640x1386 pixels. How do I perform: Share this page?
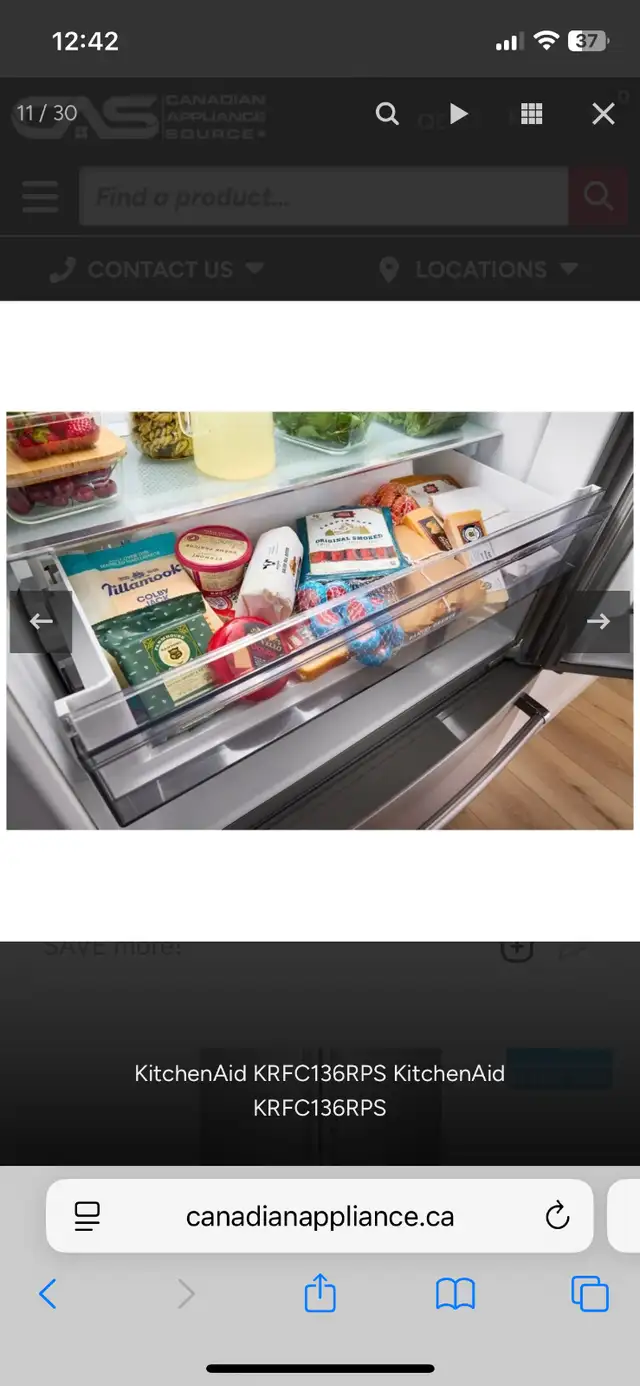coord(320,1293)
